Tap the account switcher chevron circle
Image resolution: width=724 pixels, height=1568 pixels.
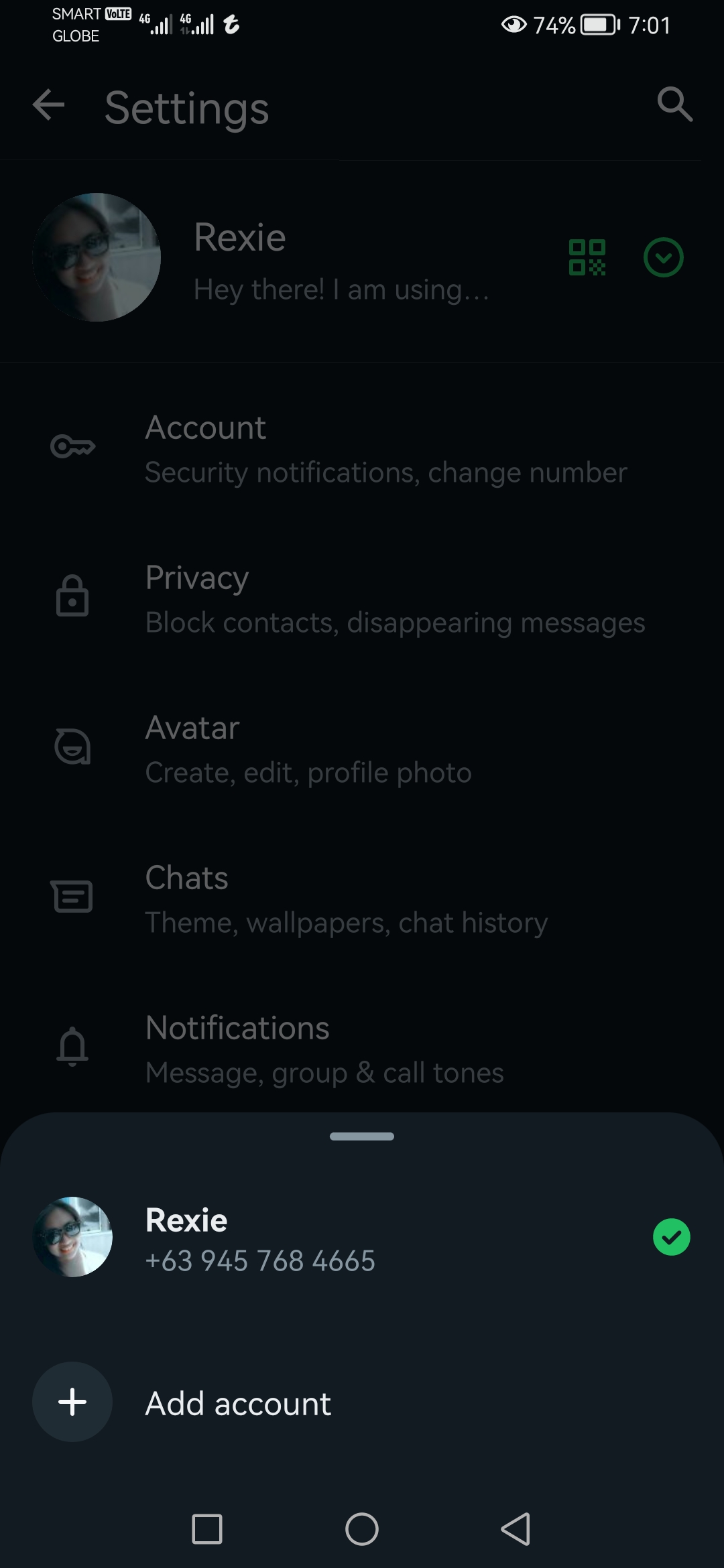(x=664, y=258)
